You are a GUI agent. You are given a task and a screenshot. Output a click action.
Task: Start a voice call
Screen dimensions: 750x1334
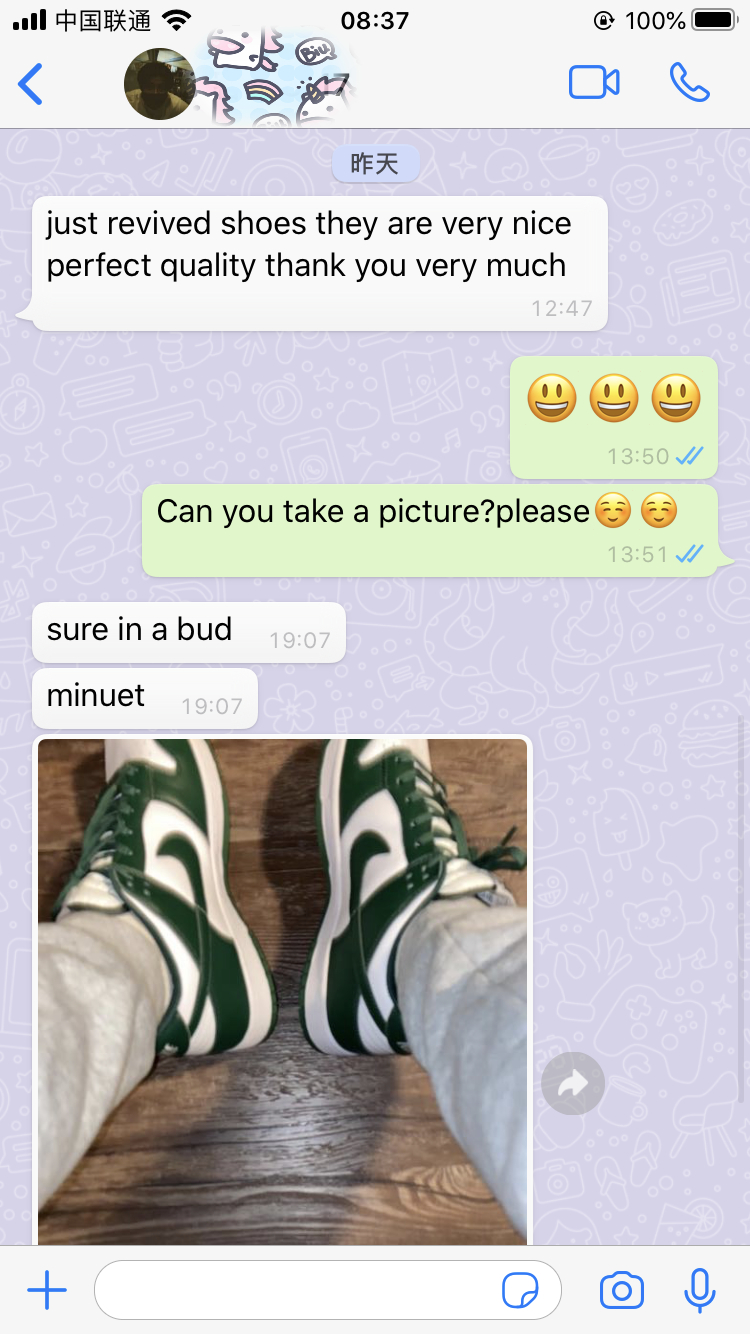point(689,83)
